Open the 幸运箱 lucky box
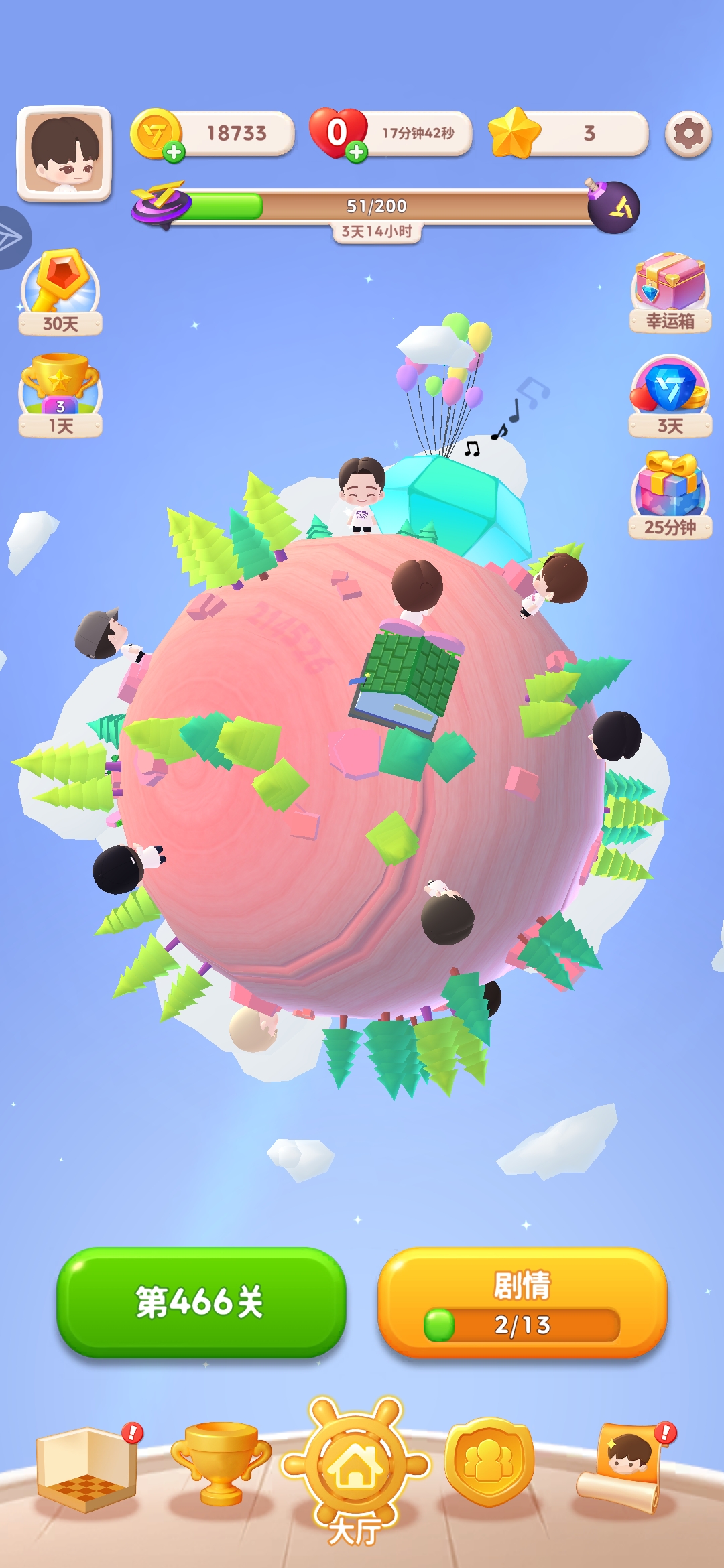Image resolution: width=724 pixels, height=1568 pixels. click(670, 291)
